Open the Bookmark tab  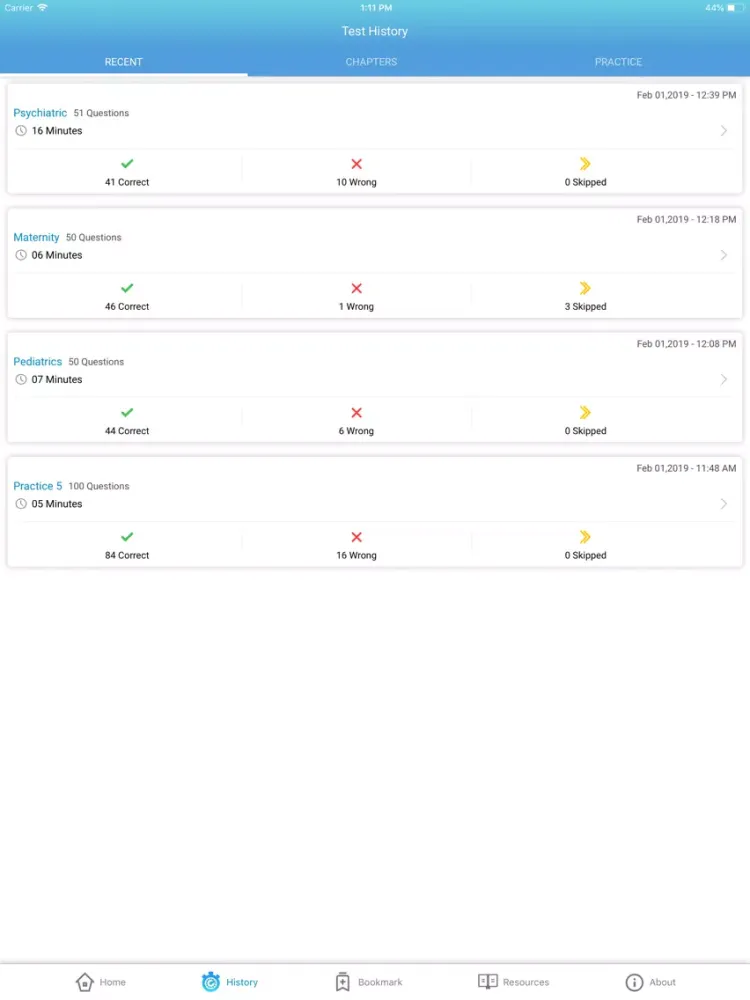(x=369, y=982)
